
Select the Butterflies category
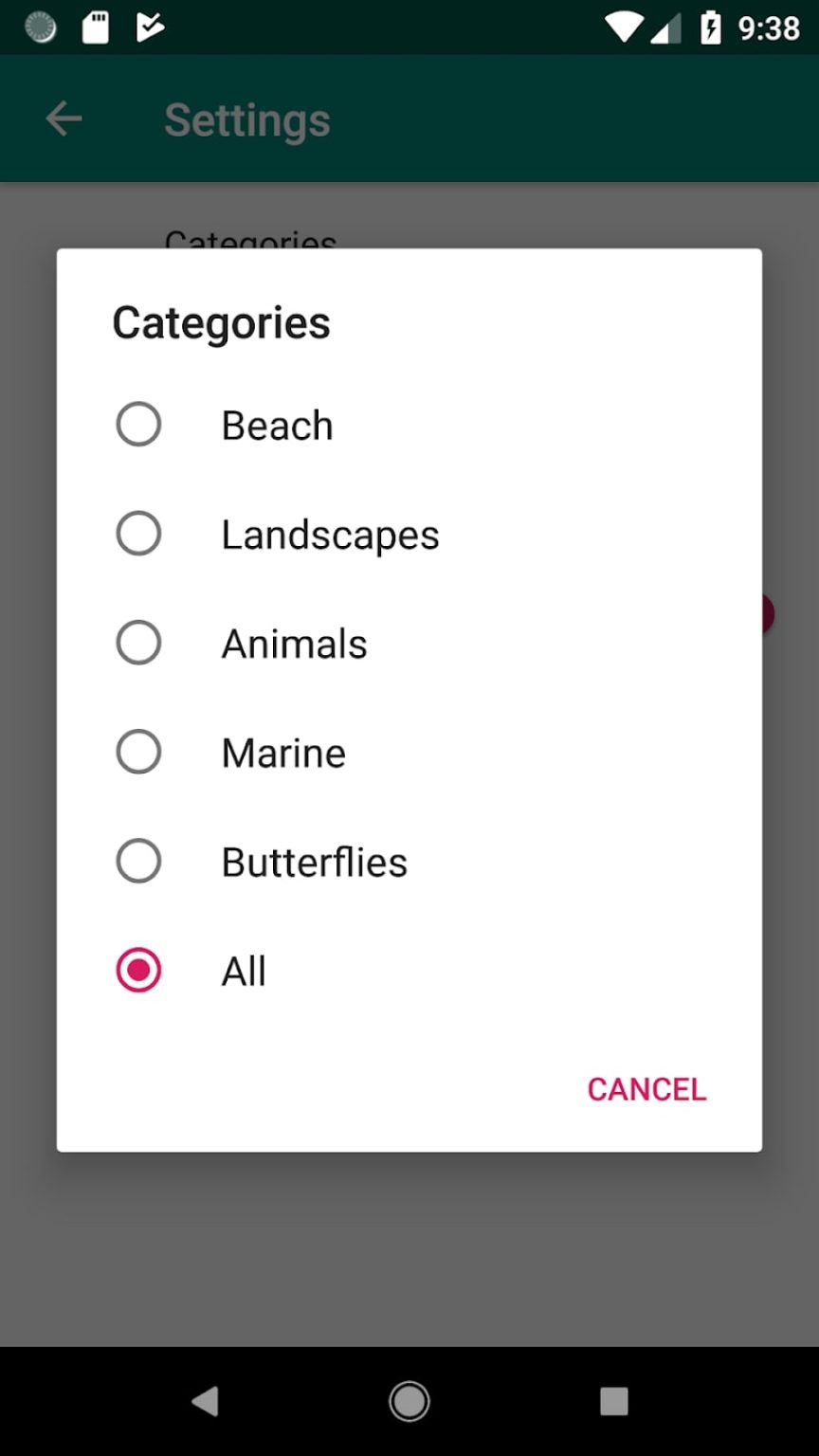tap(138, 861)
